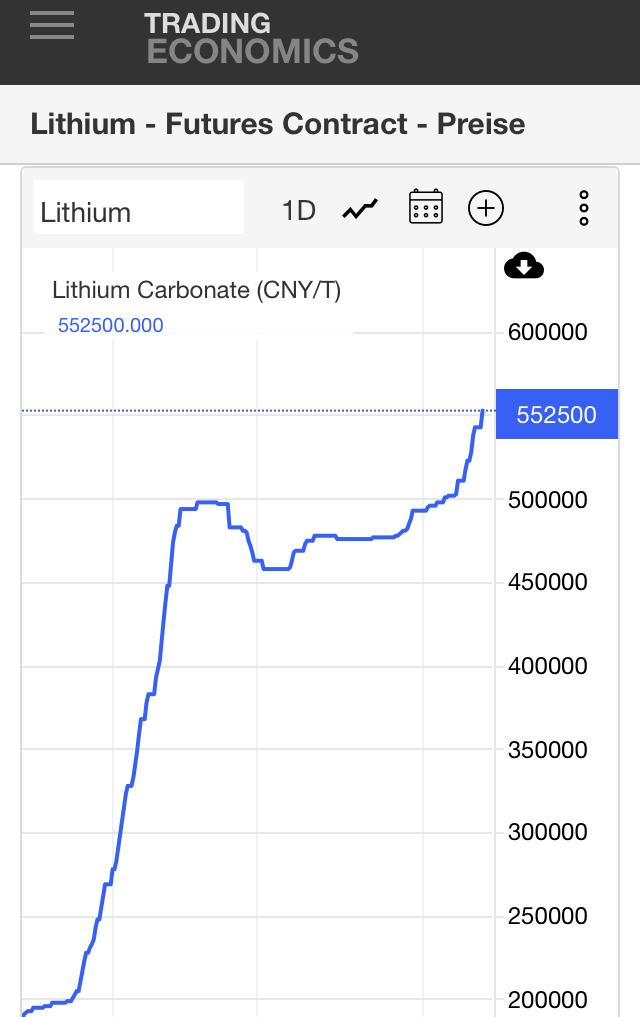Screen dimensions: 640x1017
Task: Open the calendar date range picker
Action: [x=426, y=208]
